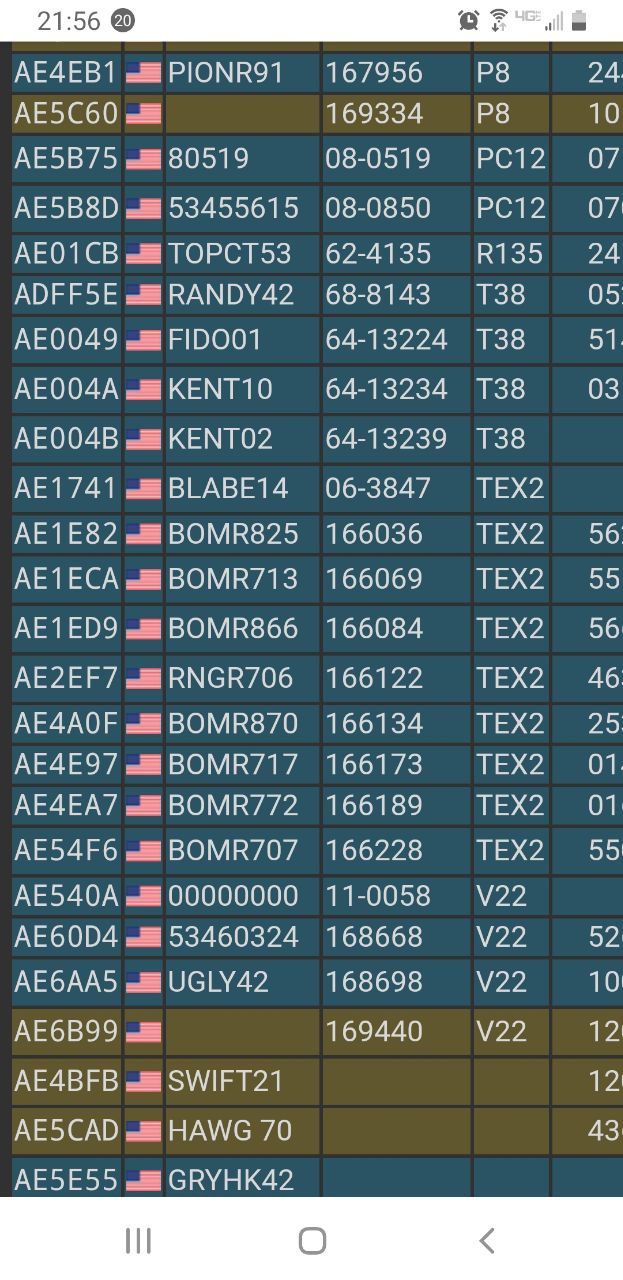Go back with the system back button
The image size is (623, 1280).
coord(486,1241)
